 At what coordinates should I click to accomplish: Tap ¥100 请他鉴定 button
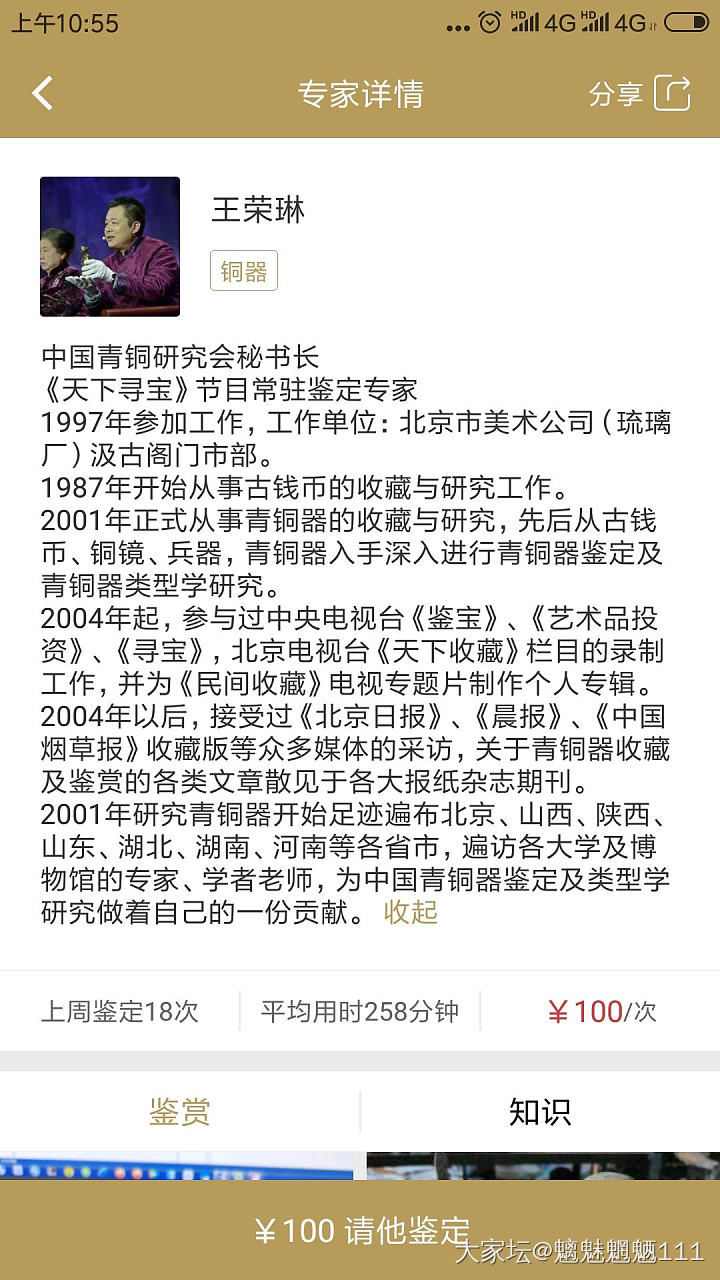click(360, 1230)
